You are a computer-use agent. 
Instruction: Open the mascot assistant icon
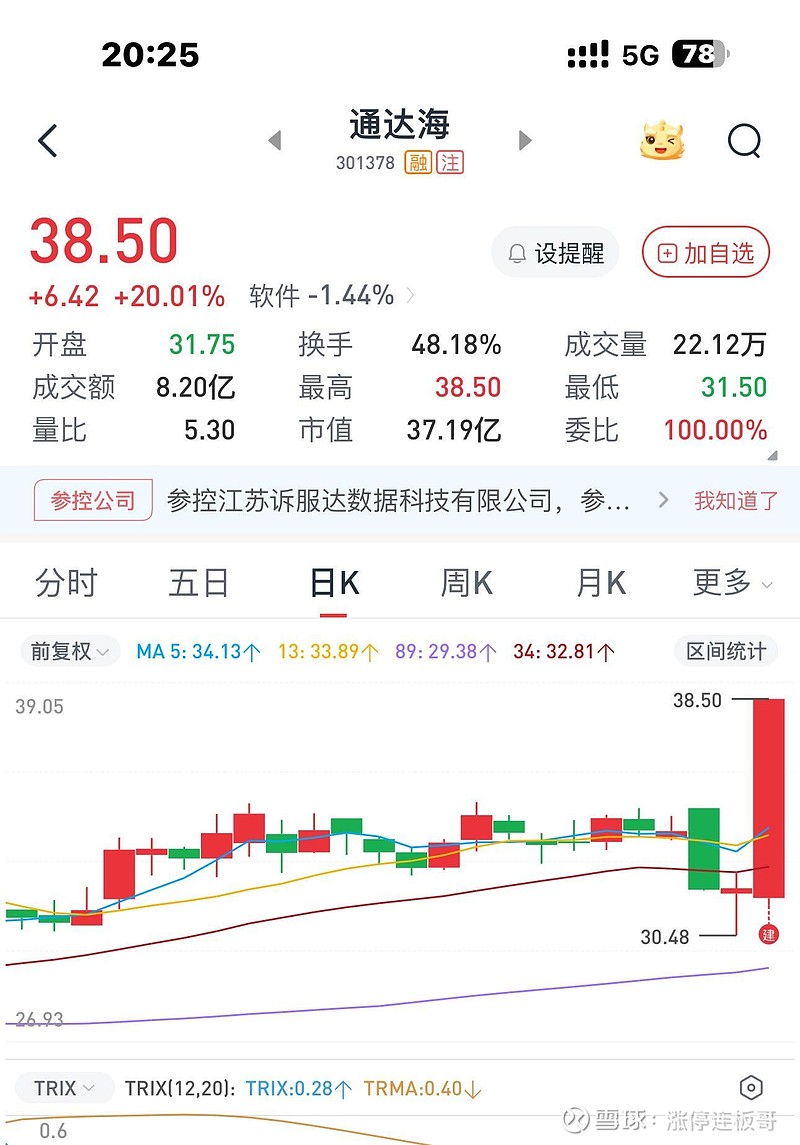pyautogui.click(x=663, y=141)
